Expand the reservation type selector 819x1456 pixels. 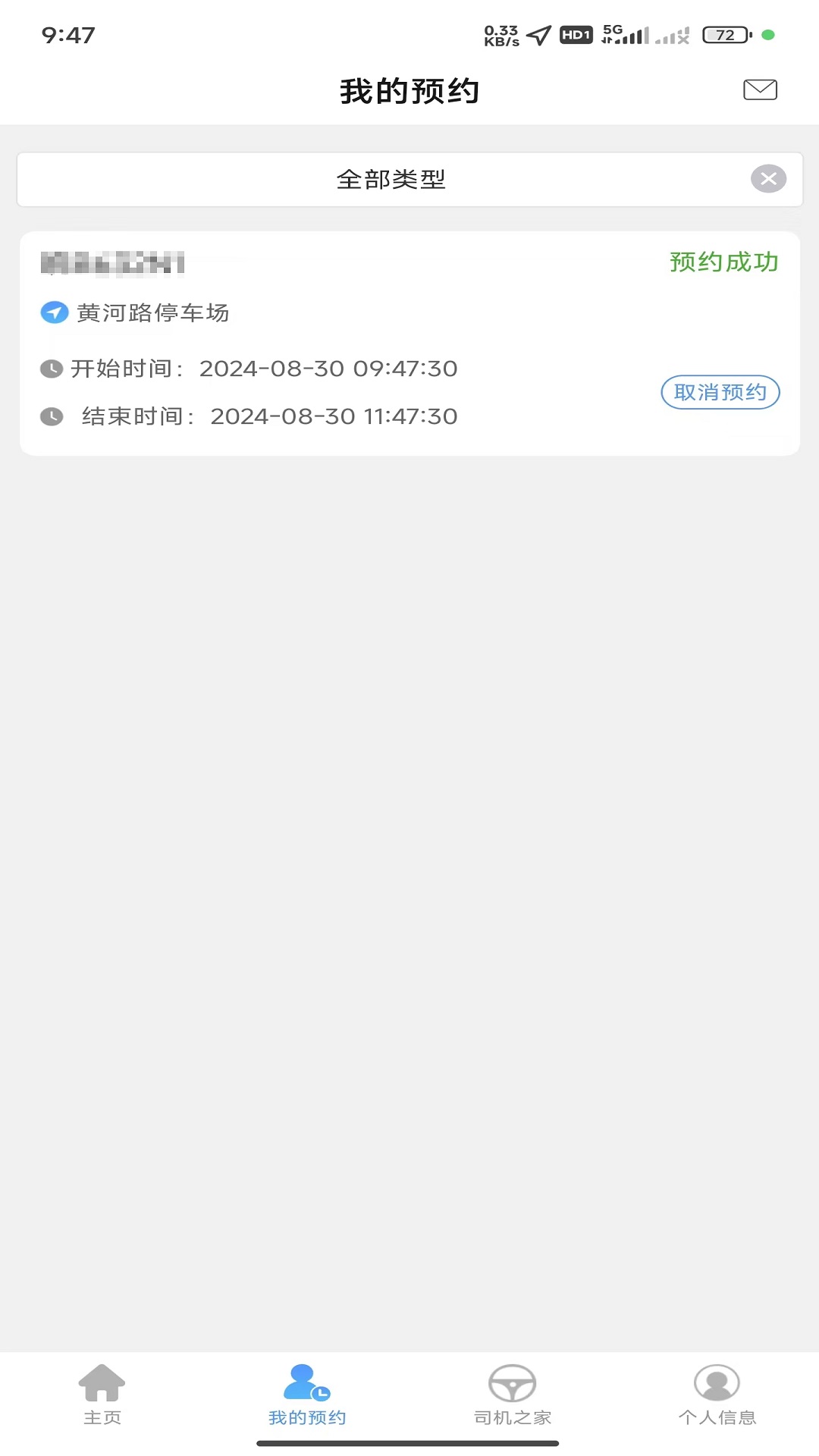tap(391, 179)
